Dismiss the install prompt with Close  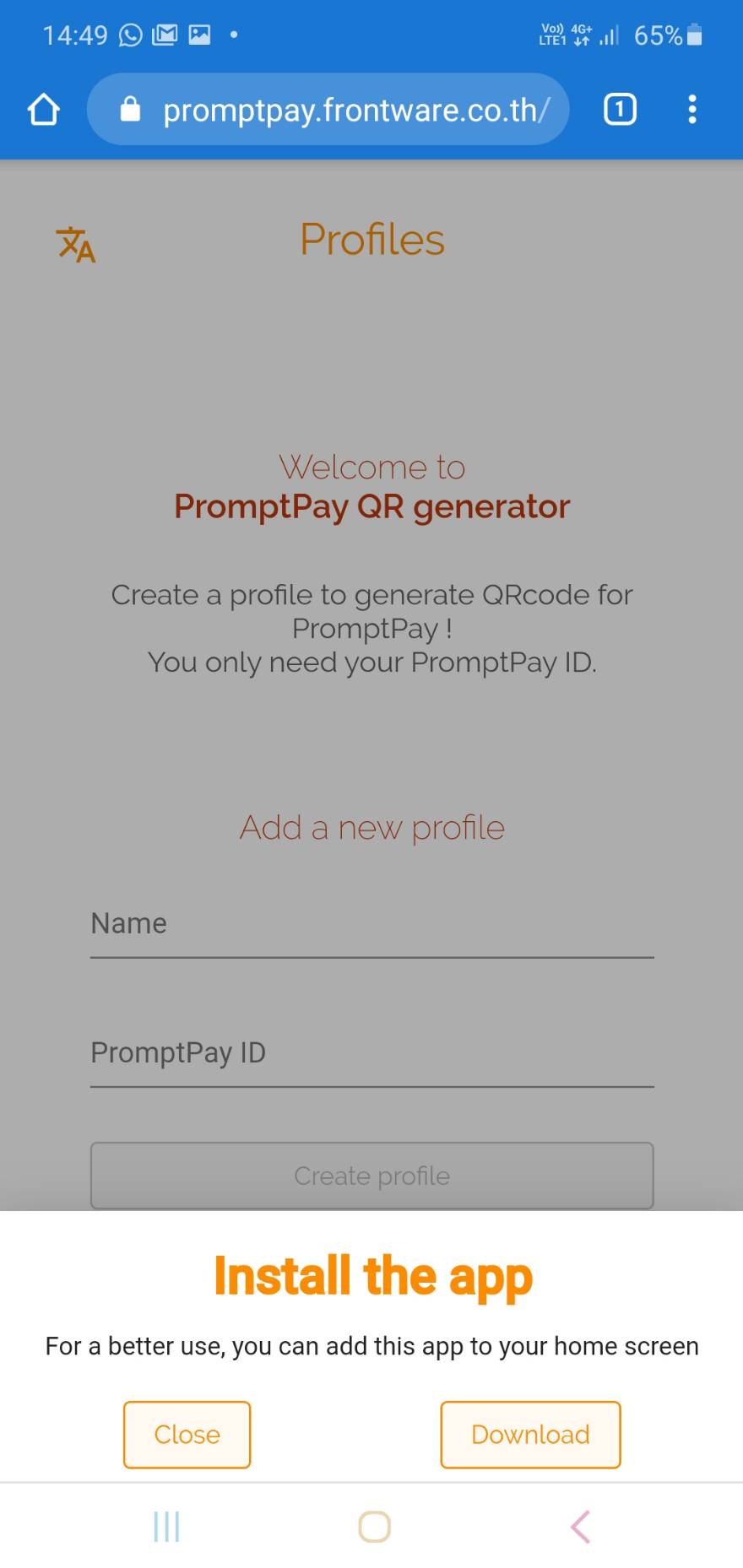point(187,1435)
